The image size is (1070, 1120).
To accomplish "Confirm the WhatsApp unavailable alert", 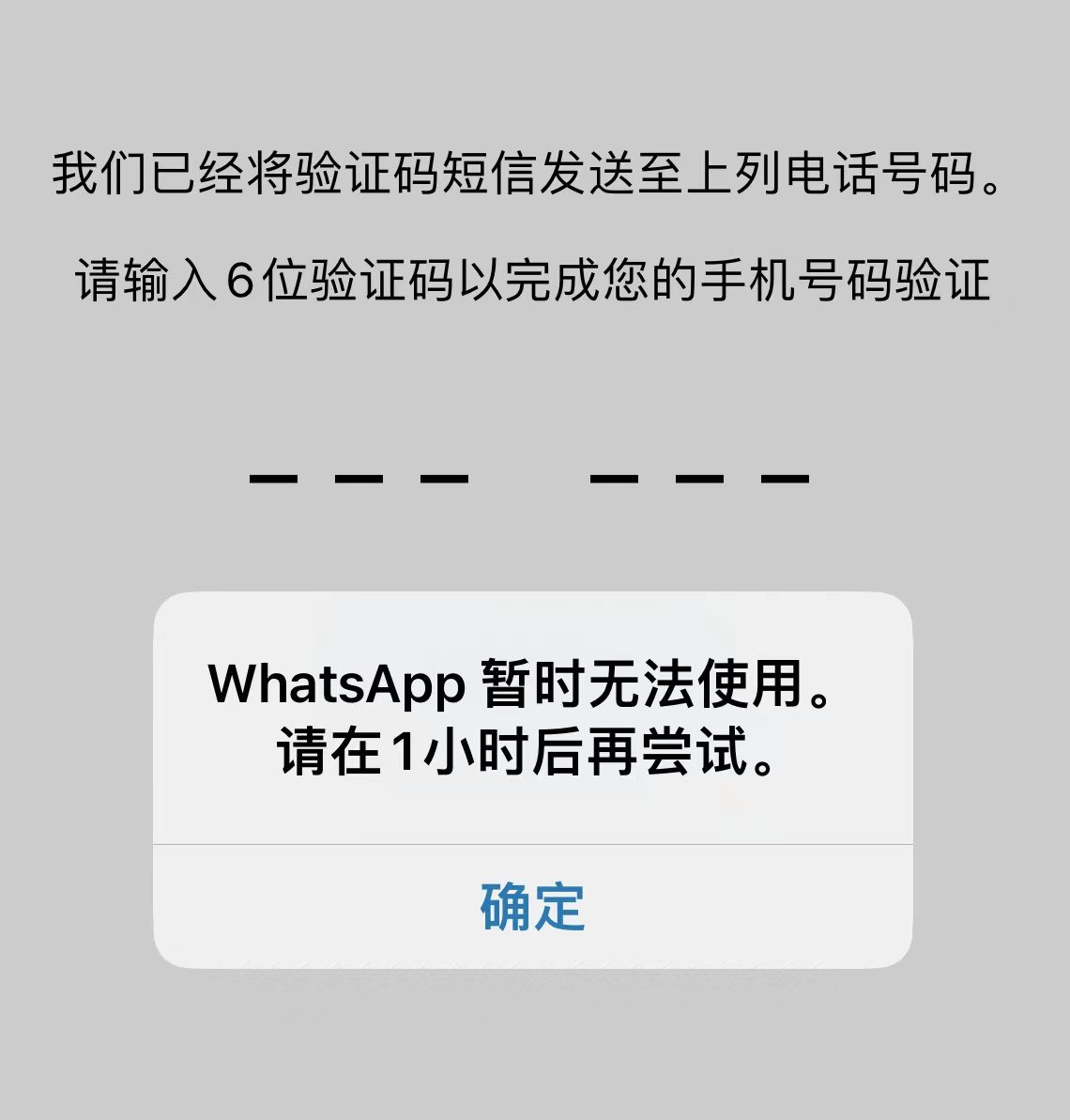I will coord(530,906).
